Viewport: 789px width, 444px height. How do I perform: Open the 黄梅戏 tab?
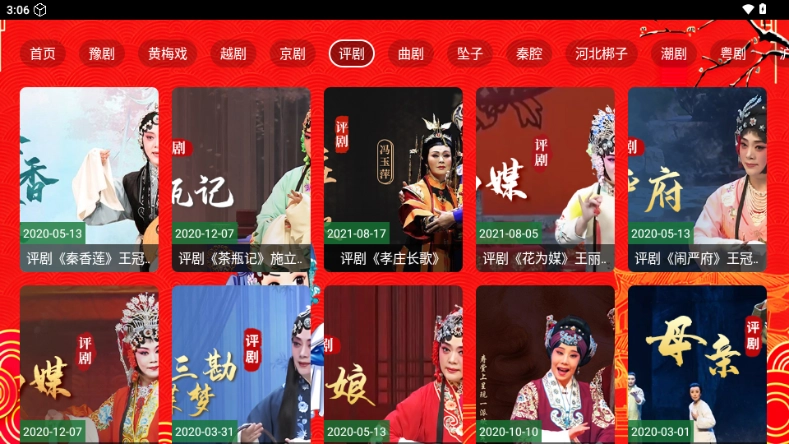[x=167, y=54]
